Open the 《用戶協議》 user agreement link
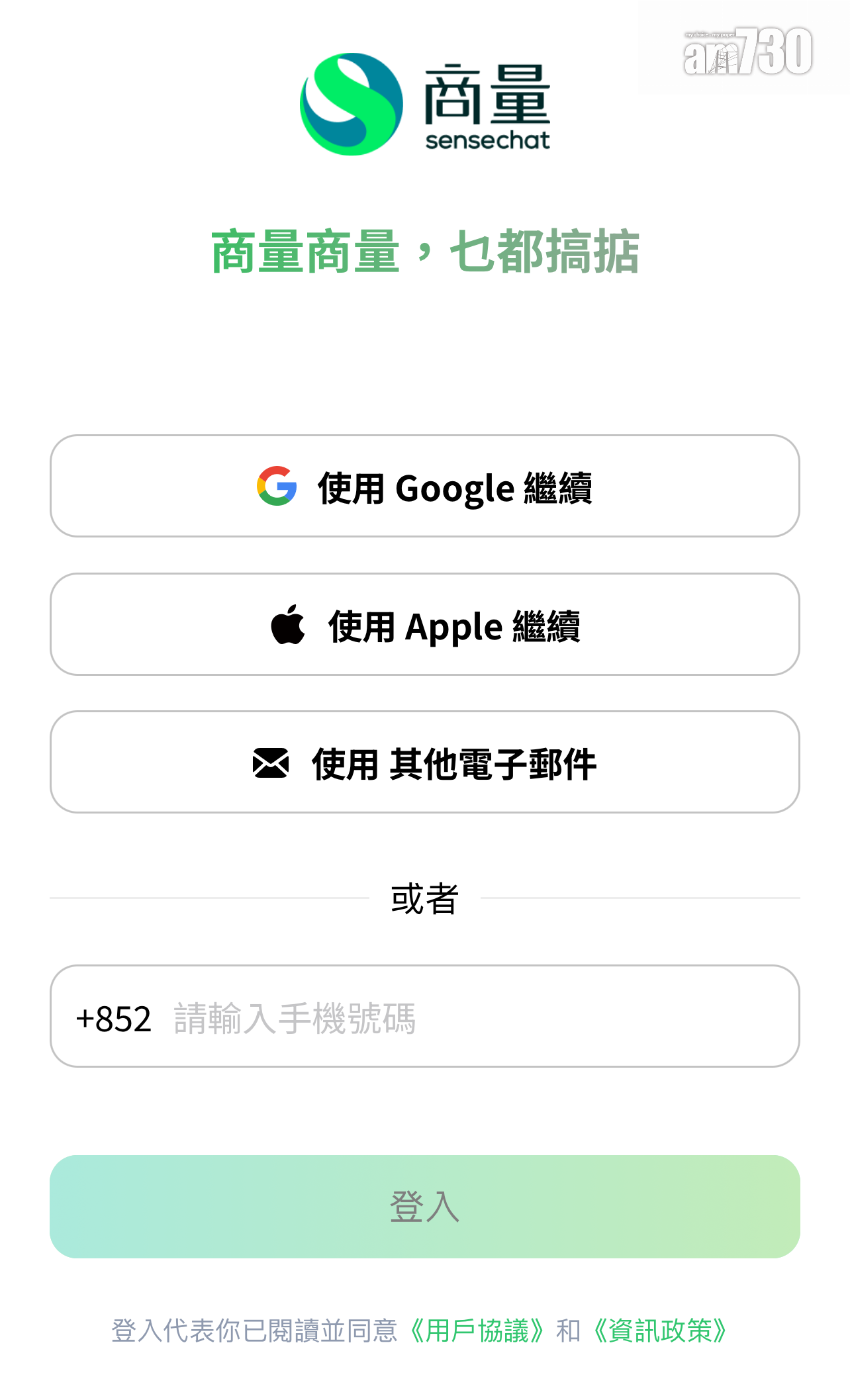850x1400 pixels. click(x=477, y=1330)
